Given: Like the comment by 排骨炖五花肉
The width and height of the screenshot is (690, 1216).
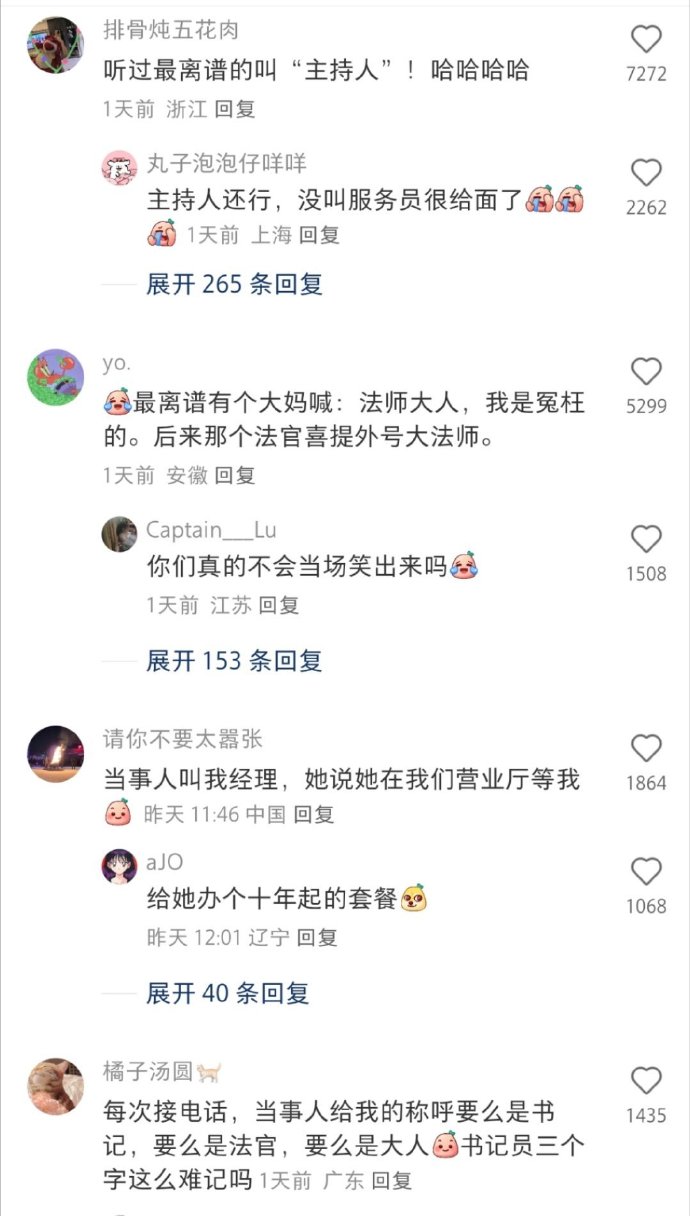Looking at the screenshot, I should [x=646, y=40].
